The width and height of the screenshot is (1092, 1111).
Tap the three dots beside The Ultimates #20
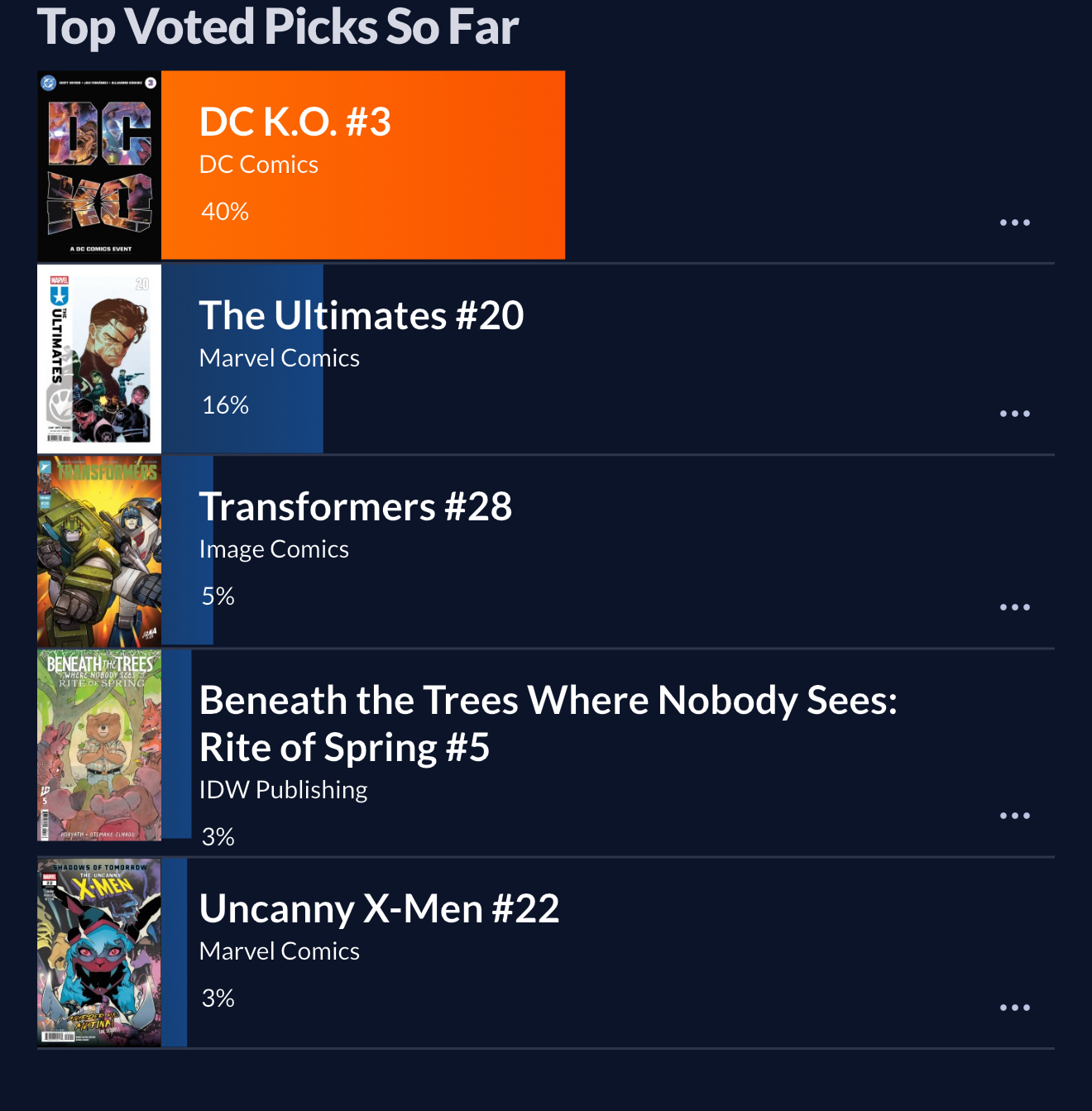[1014, 414]
